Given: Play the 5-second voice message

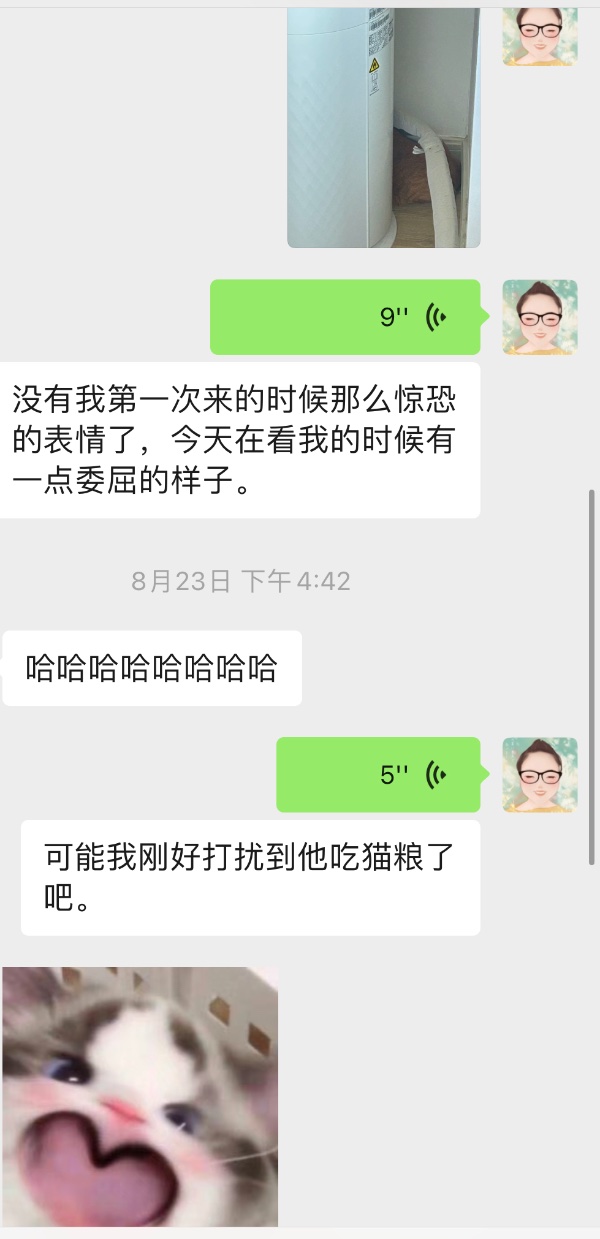Looking at the screenshot, I should [x=378, y=774].
